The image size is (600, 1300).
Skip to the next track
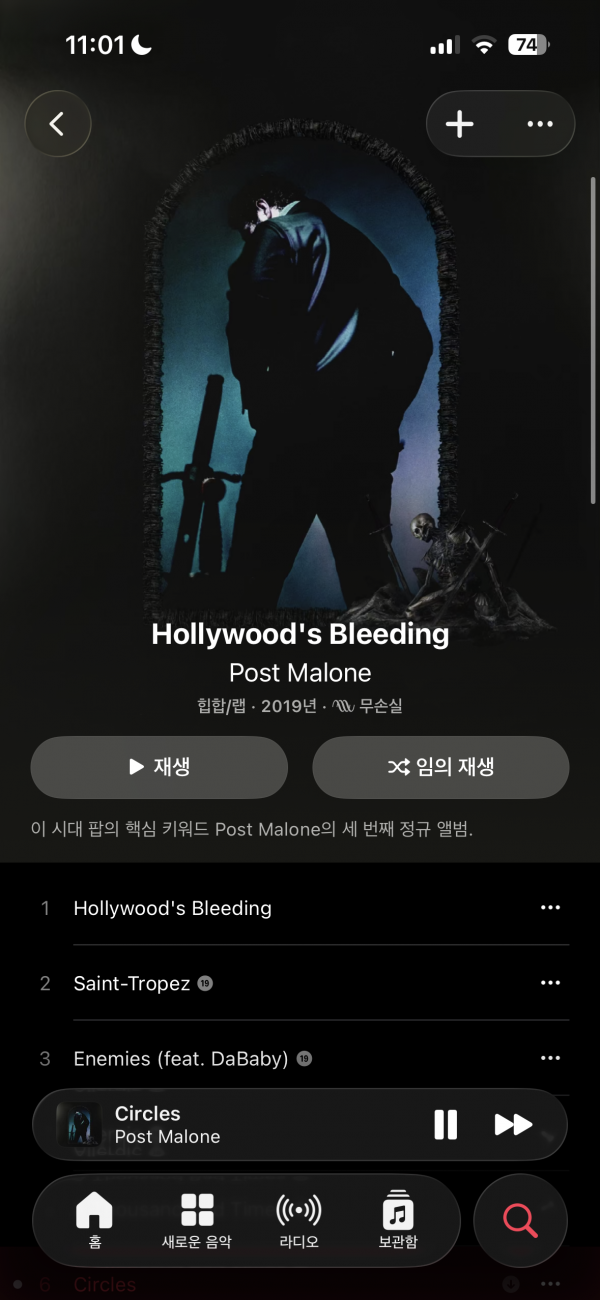(x=513, y=1124)
